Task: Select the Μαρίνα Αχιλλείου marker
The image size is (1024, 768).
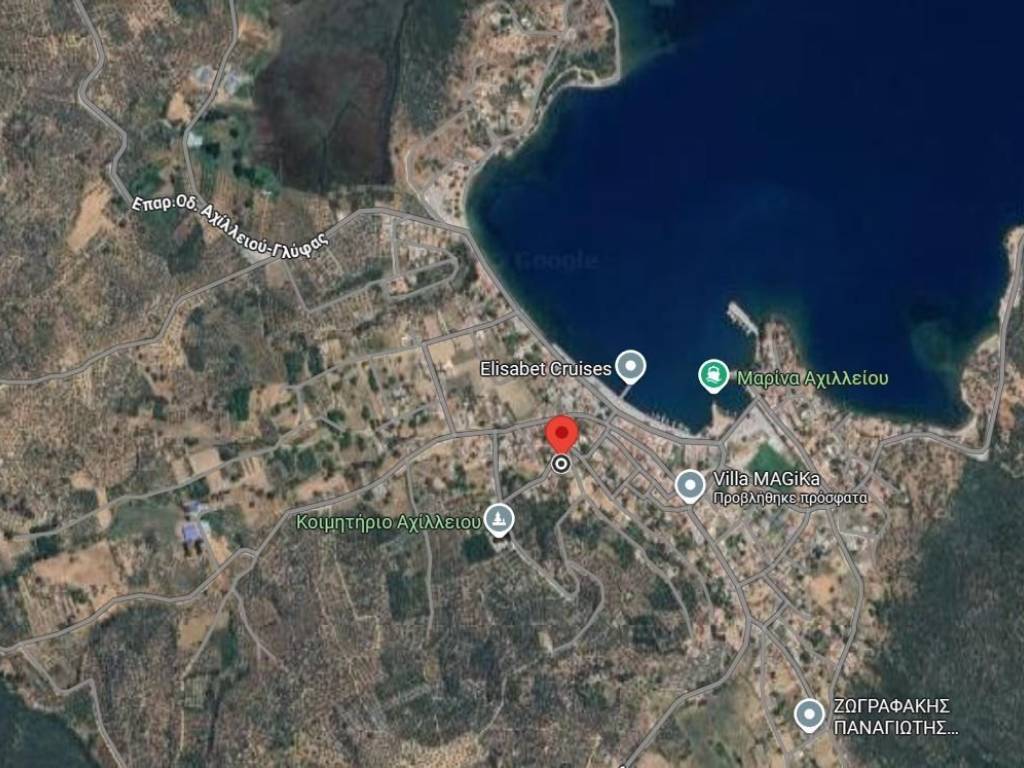Action: 712,377
